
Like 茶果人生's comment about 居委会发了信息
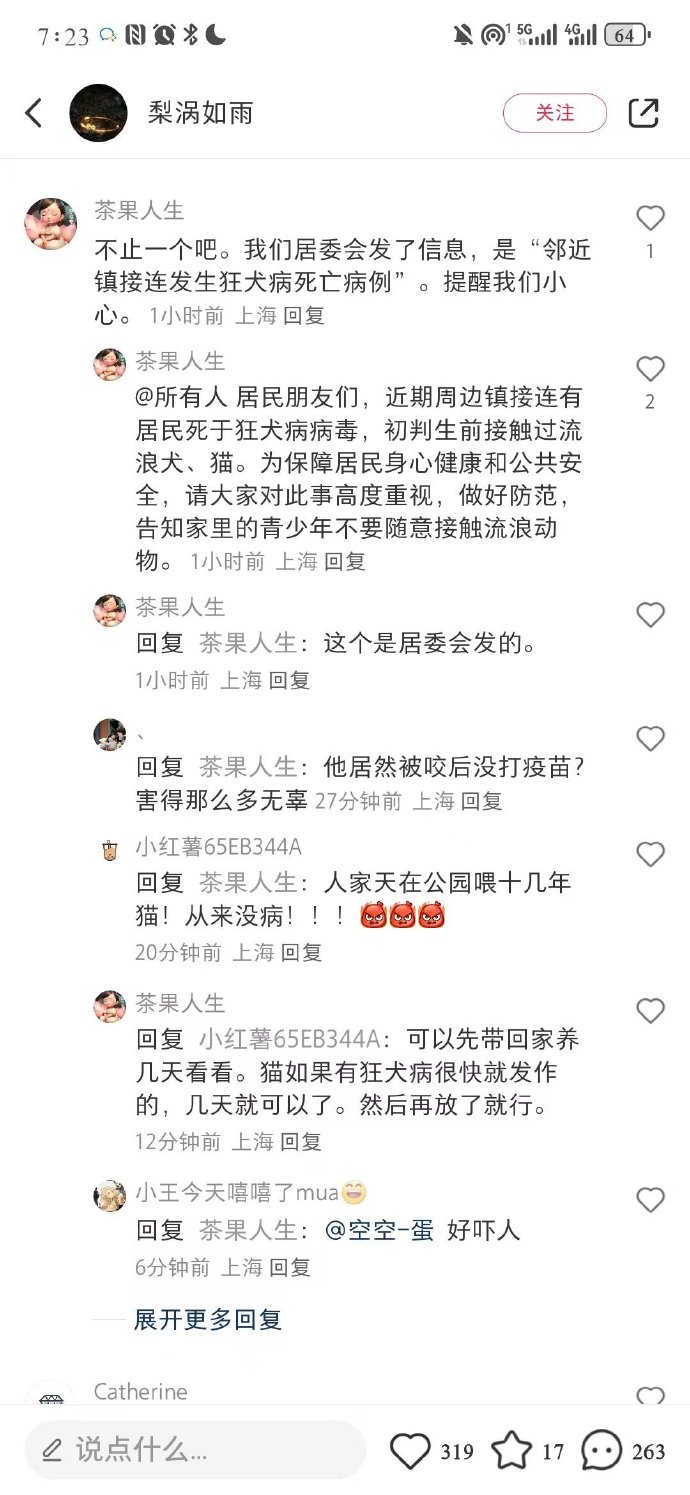click(x=650, y=219)
